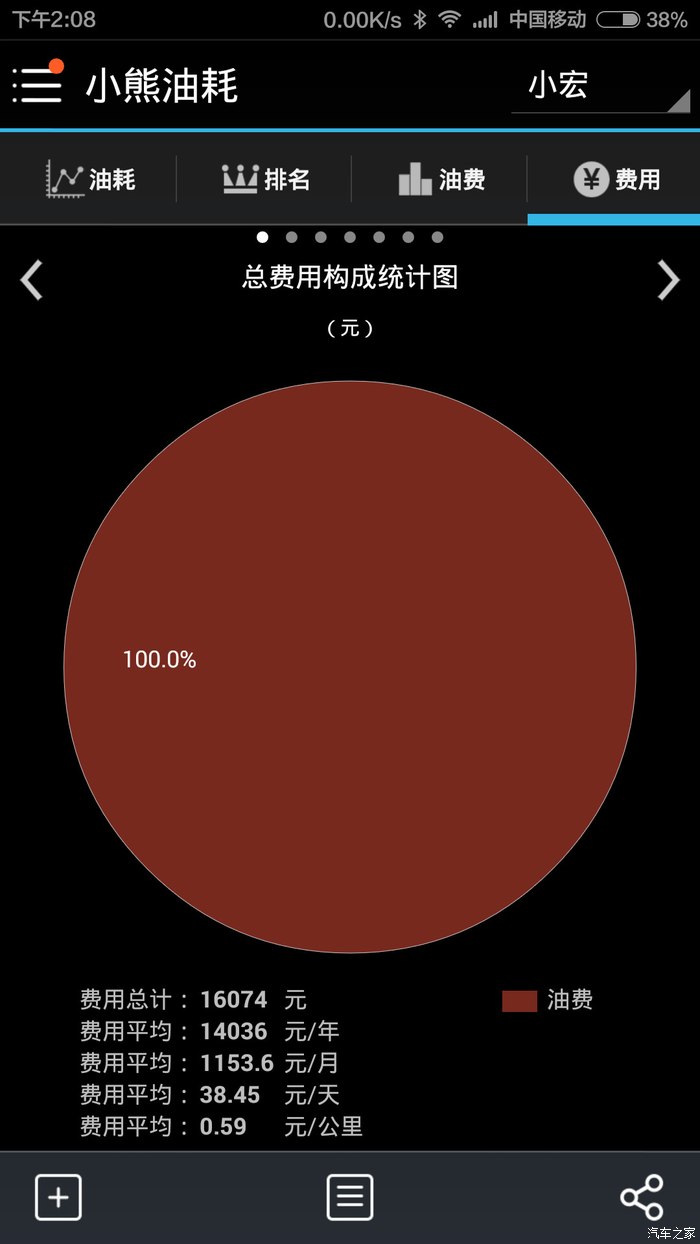The image size is (700, 1244).
Task: Open the hamburger drawer menu
Action: coord(37,85)
